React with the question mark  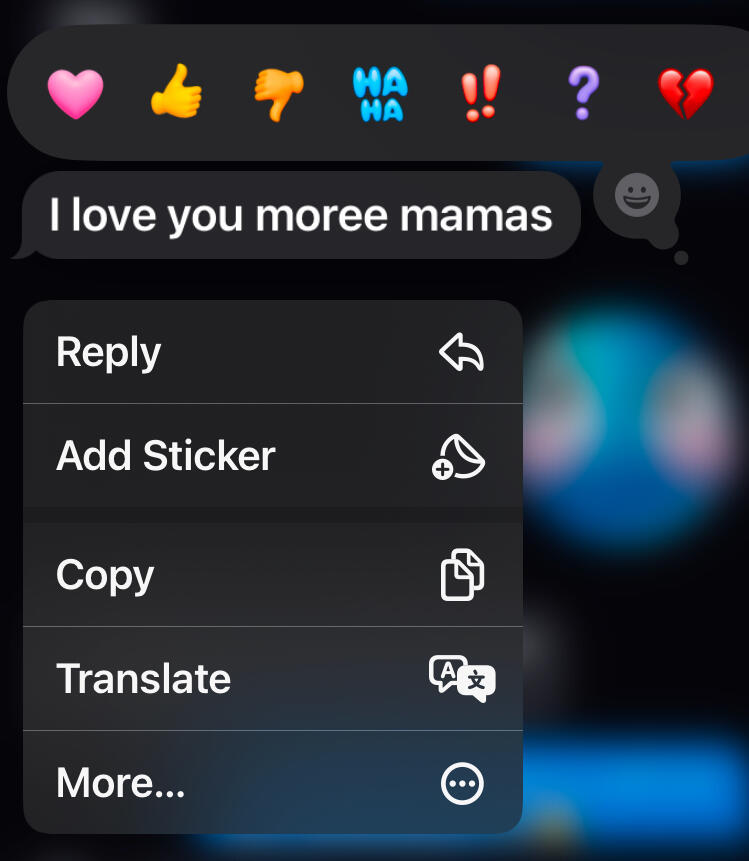[x=583, y=95]
